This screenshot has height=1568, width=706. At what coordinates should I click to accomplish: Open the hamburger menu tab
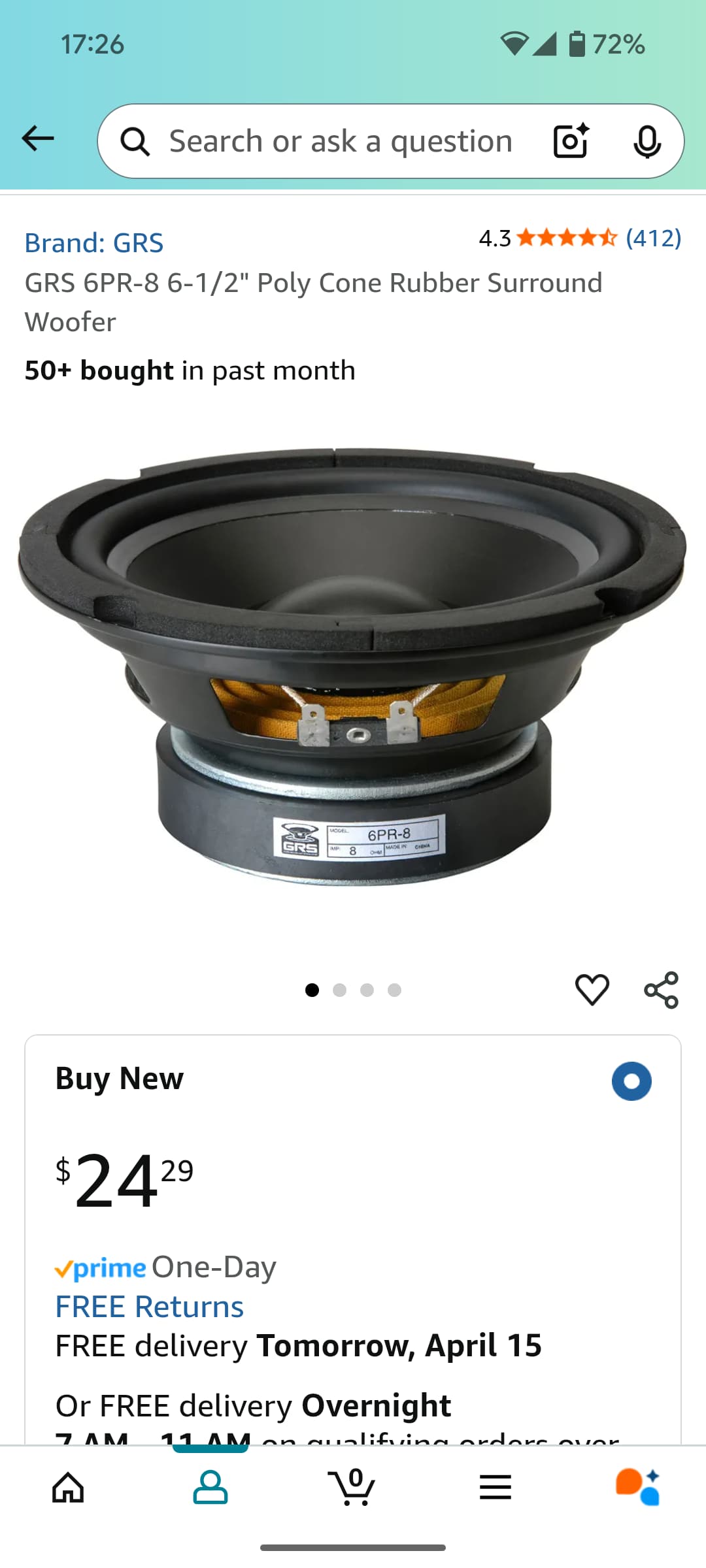[495, 1488]
